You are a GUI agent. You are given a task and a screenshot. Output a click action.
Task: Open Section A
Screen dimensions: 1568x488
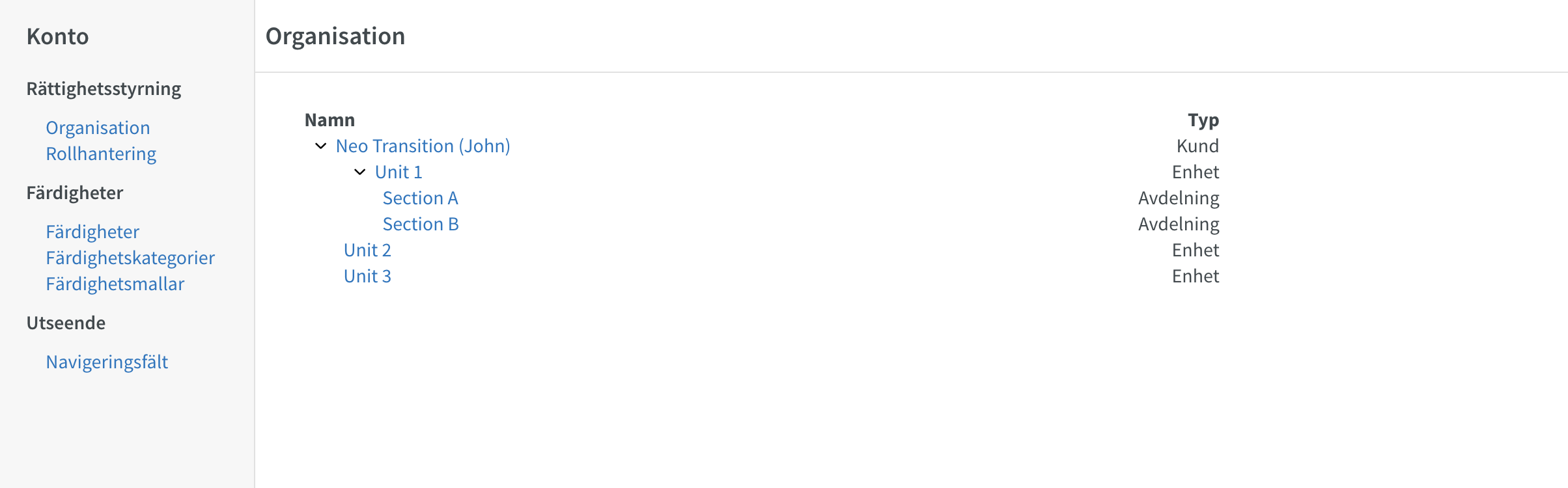click(x=420, y=198)
